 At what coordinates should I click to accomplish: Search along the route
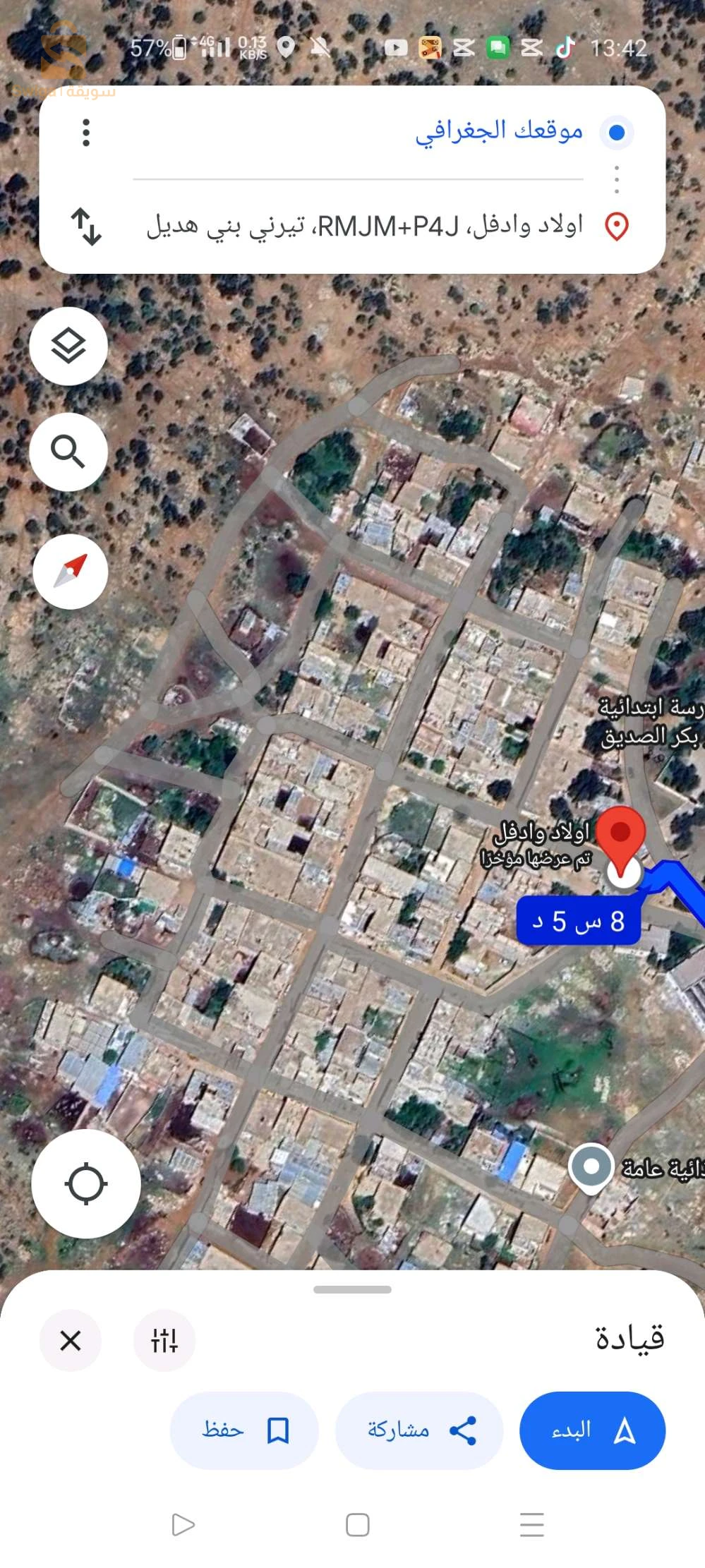tap(68, 452)
